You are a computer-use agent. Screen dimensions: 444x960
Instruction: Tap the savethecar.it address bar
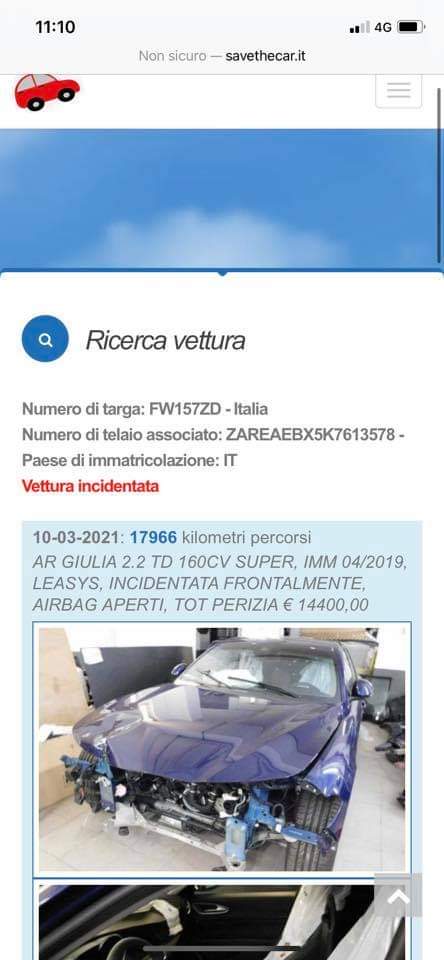[x=222, y=56]
